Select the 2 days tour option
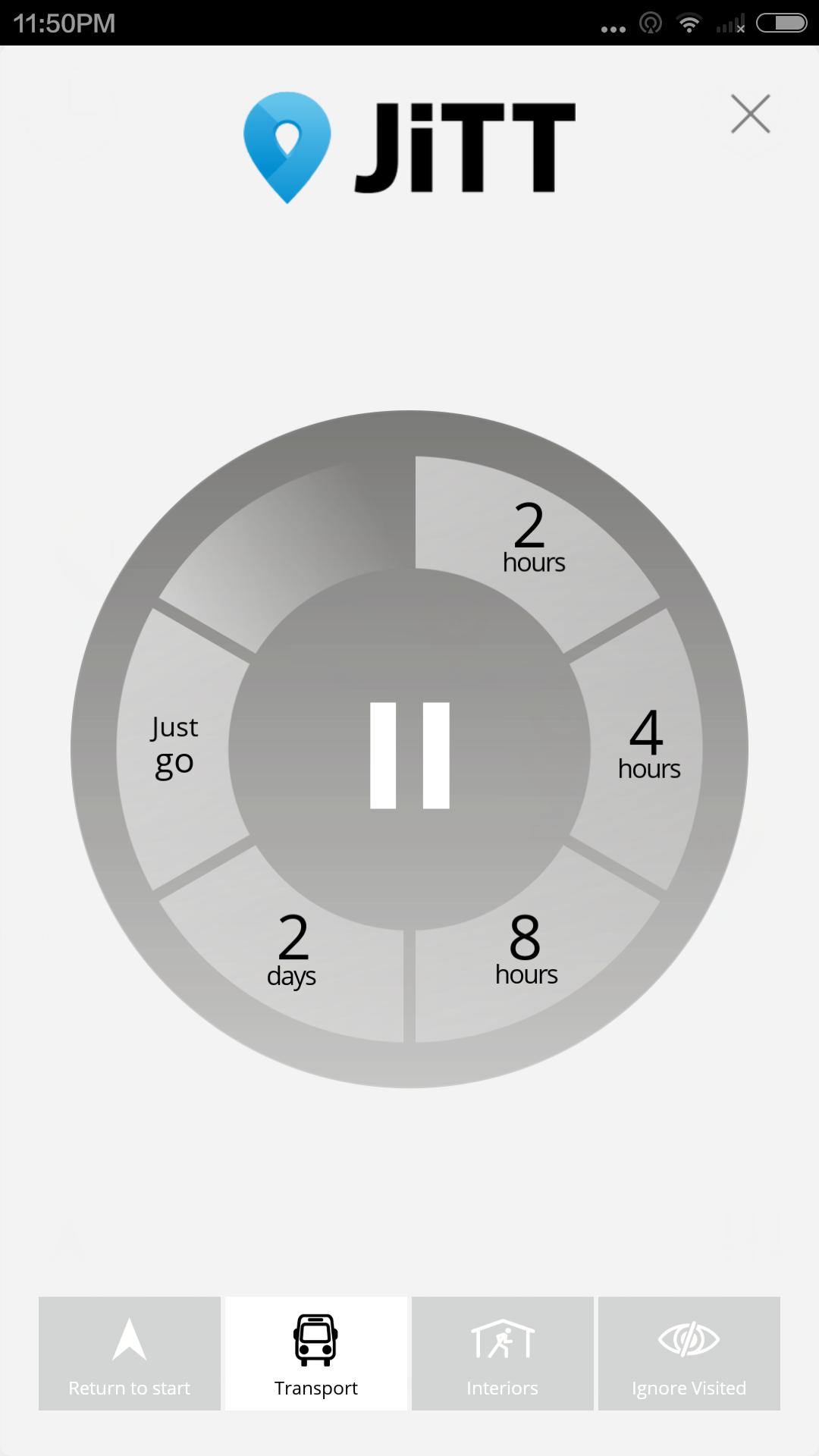The height and width of the screenshot is (1456, 819). point(292,951)
